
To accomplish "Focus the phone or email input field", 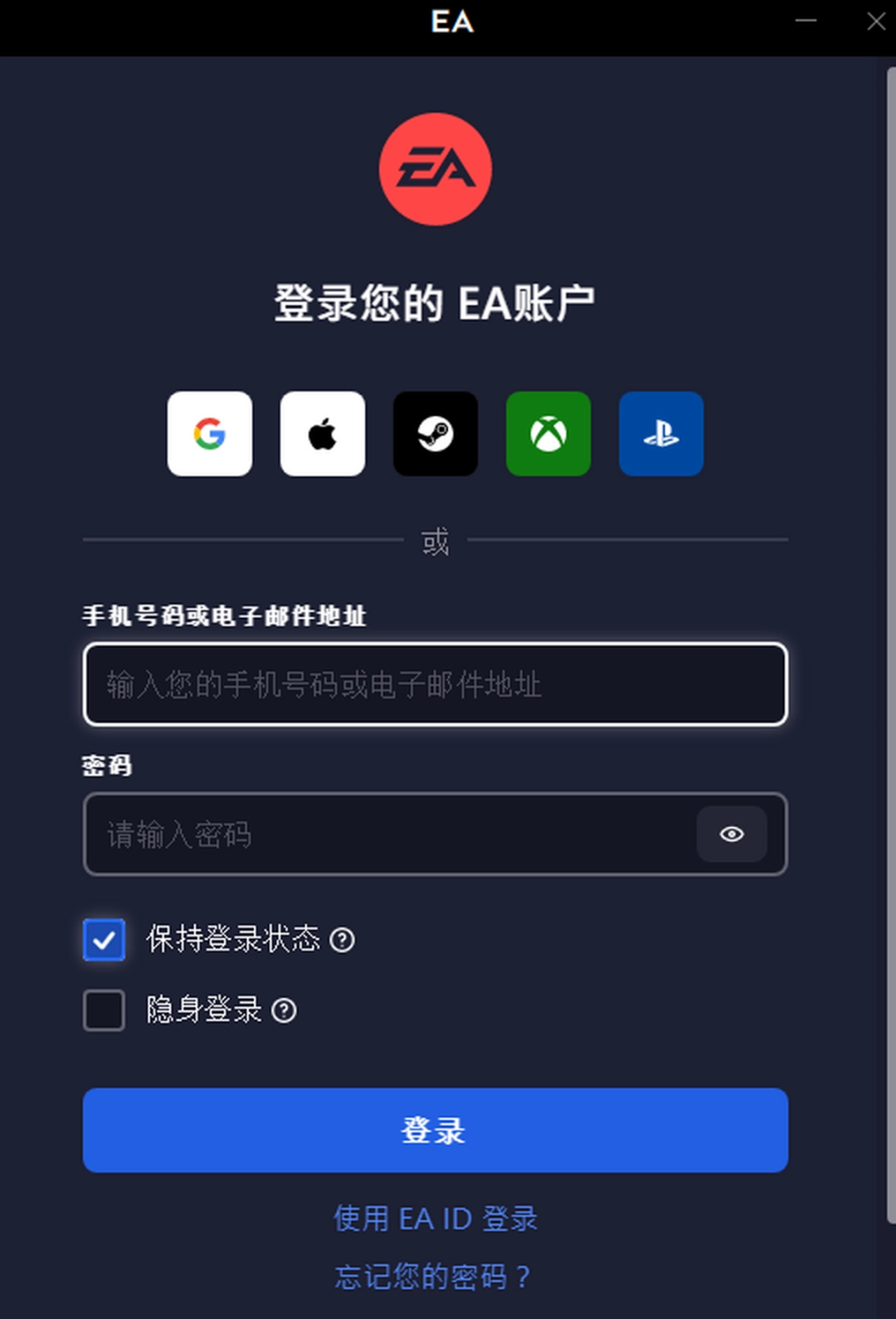I will [435, 685].
